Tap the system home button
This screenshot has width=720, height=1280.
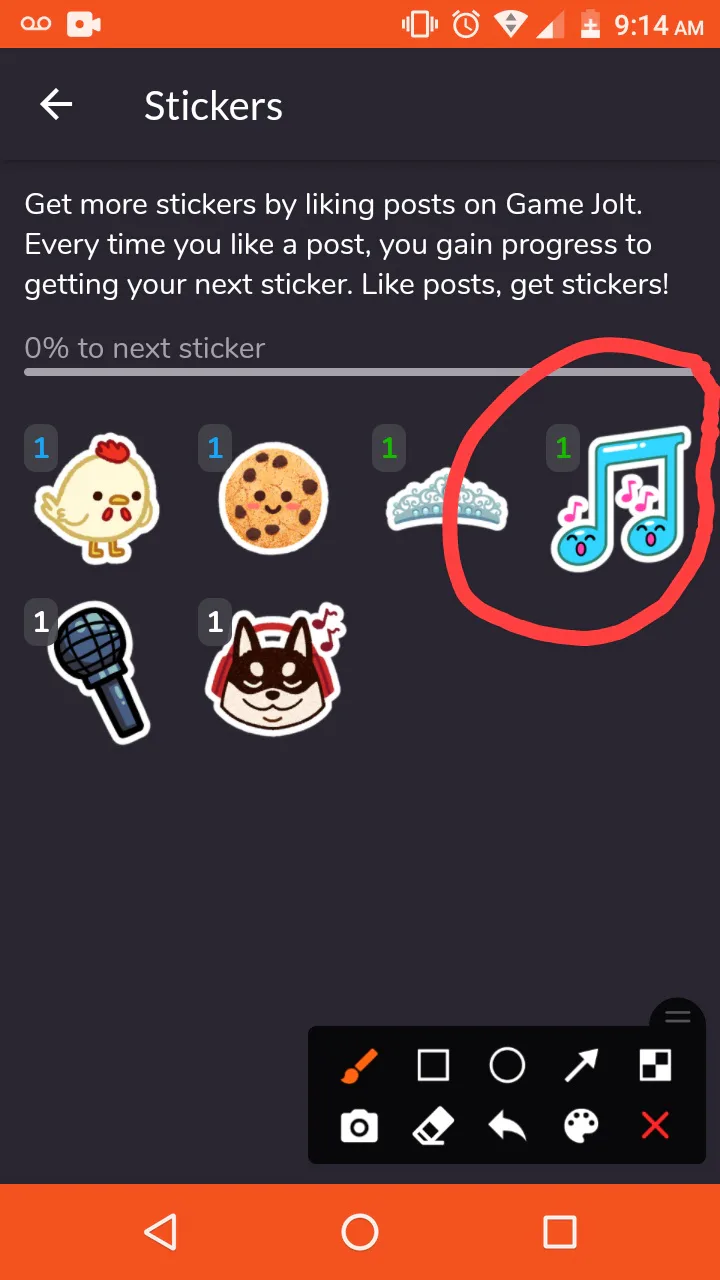click(x=360, y=1232)
